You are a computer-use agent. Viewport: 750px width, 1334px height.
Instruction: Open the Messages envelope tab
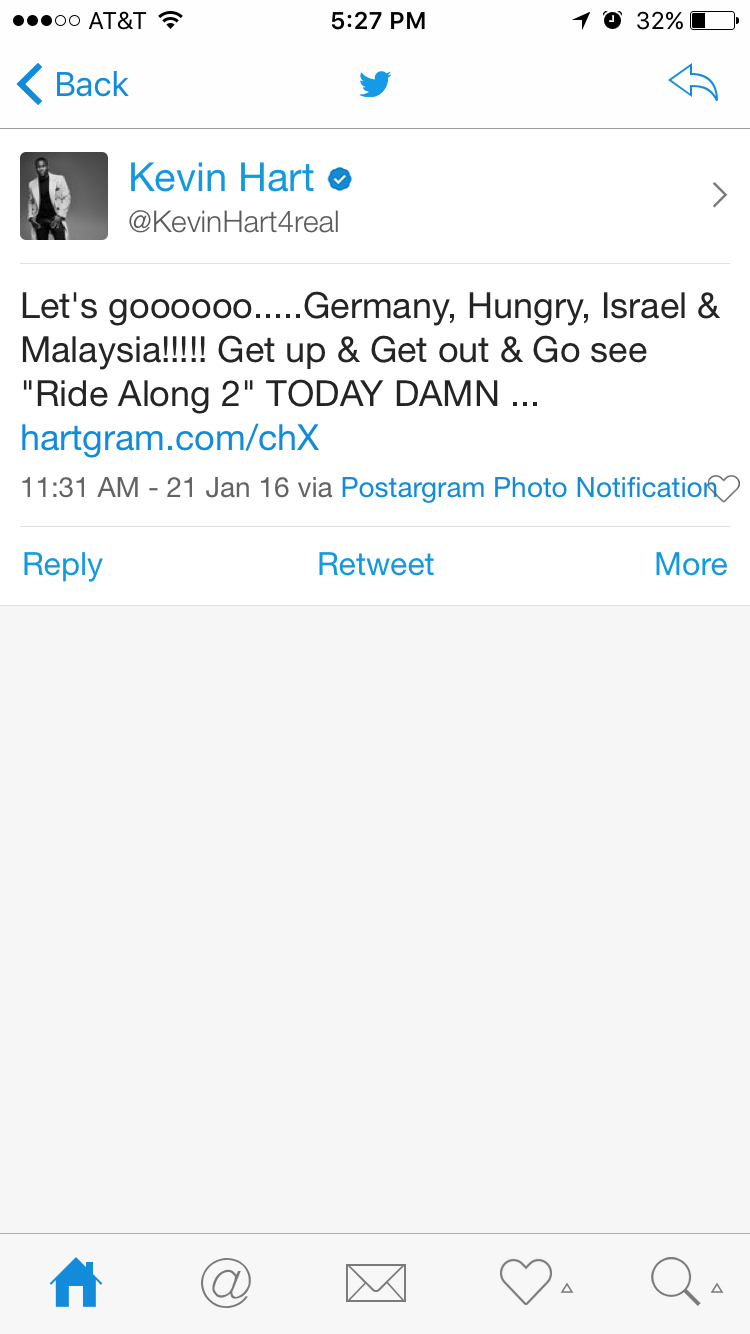(x=375, y=1282)
